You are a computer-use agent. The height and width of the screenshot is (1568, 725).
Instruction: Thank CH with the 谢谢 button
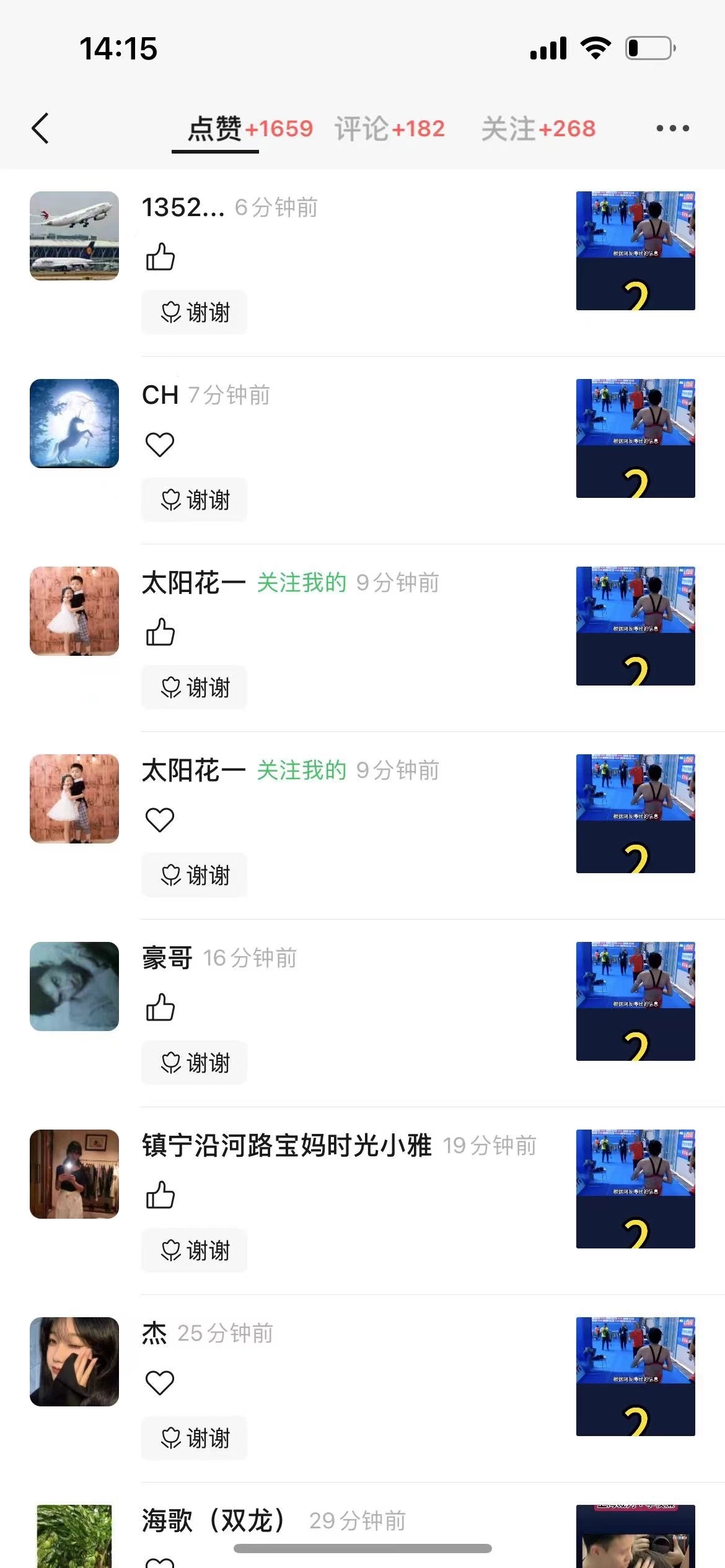tap(195, 500)
